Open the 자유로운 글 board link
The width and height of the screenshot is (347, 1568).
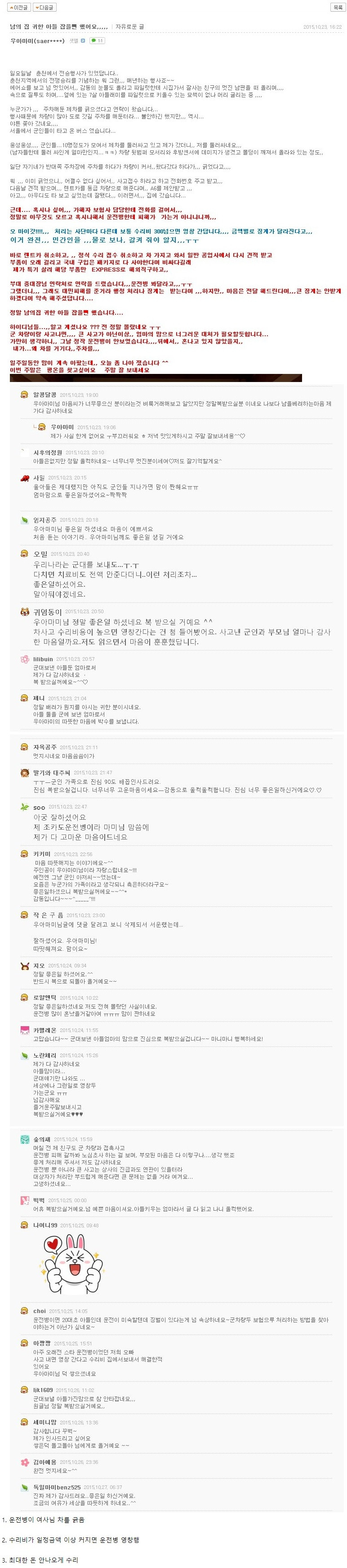[x=130, y=27]
